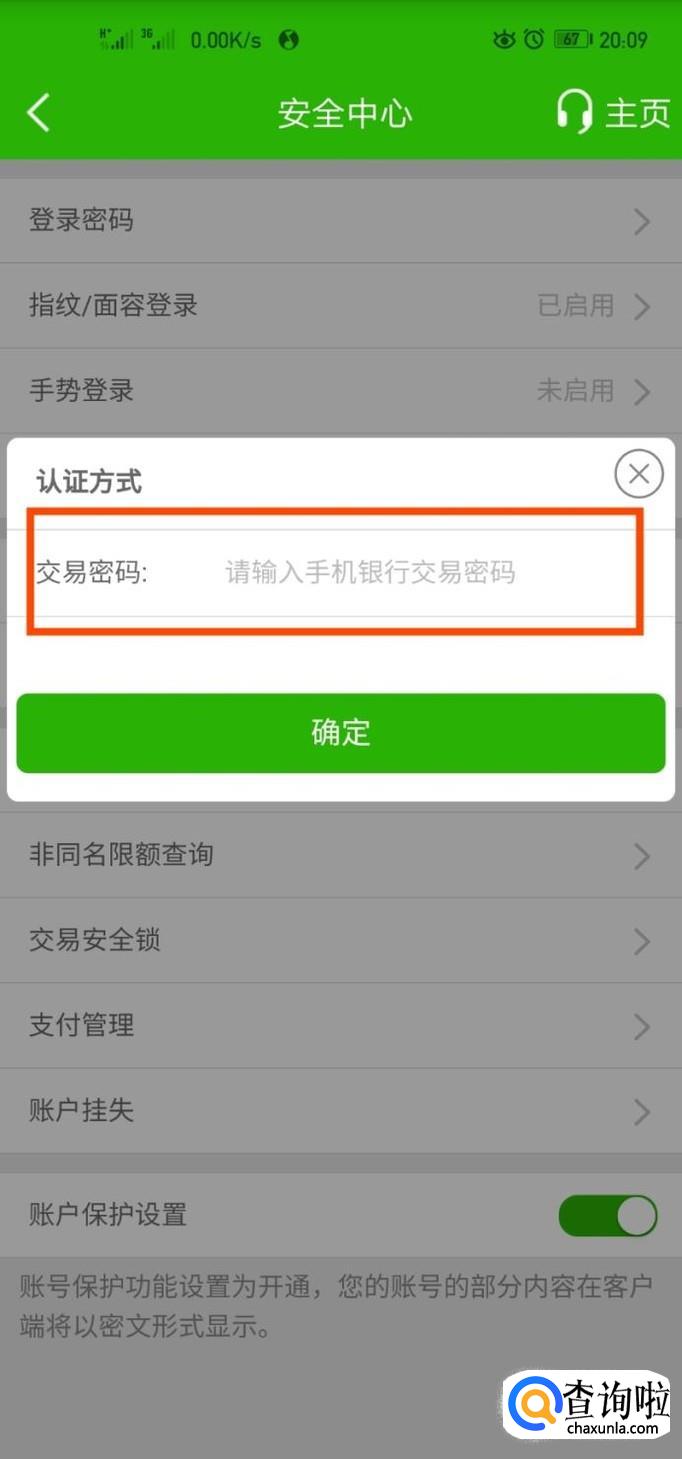Tap the back arrow in the header
The height and width of the screenshot is (1459, 682).
point(38,113)
